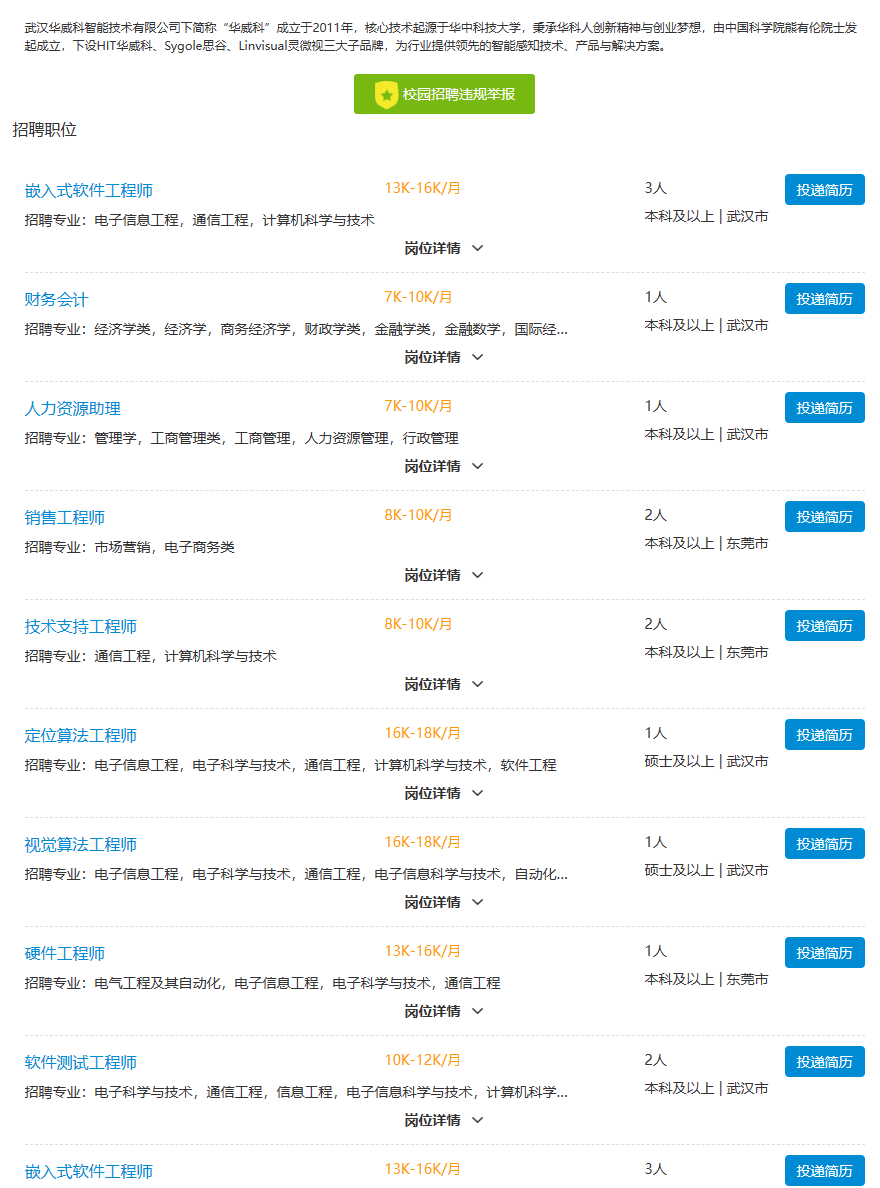This screenshot has height=1188, width=880.
Task: Open the 技术支持工程师 job posting
Action: (81, 626)
